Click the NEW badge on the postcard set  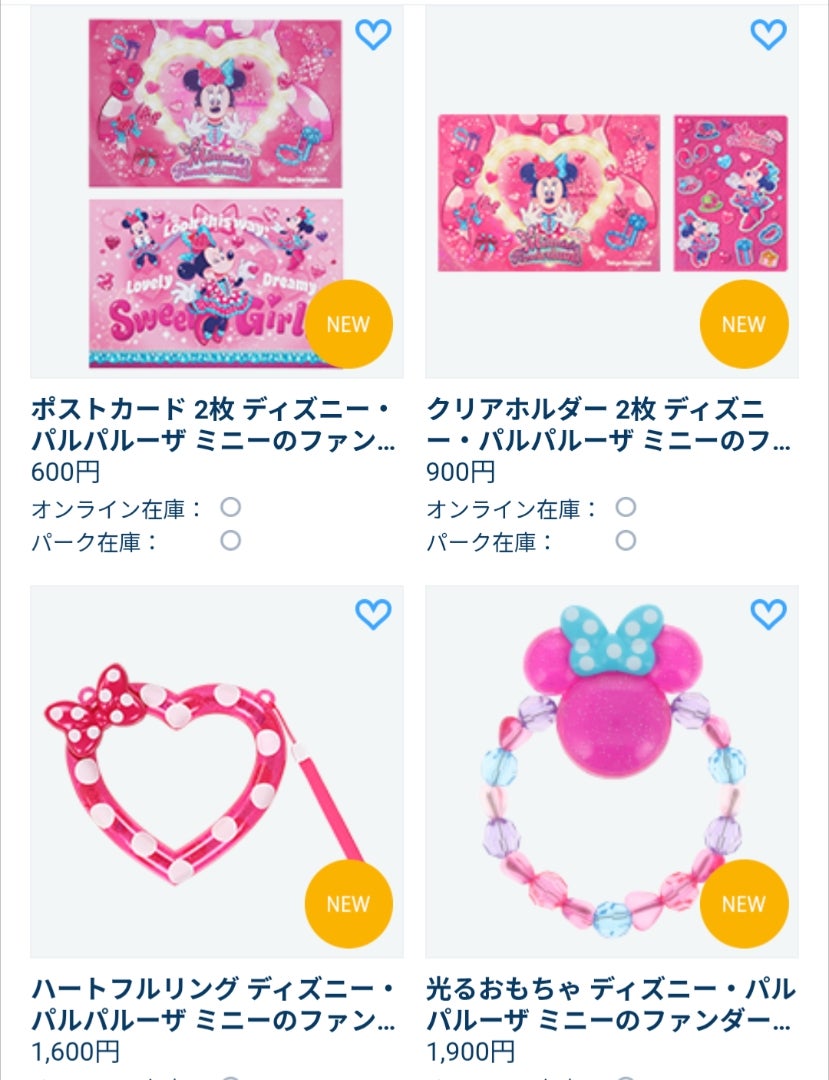tap(348, 323)
